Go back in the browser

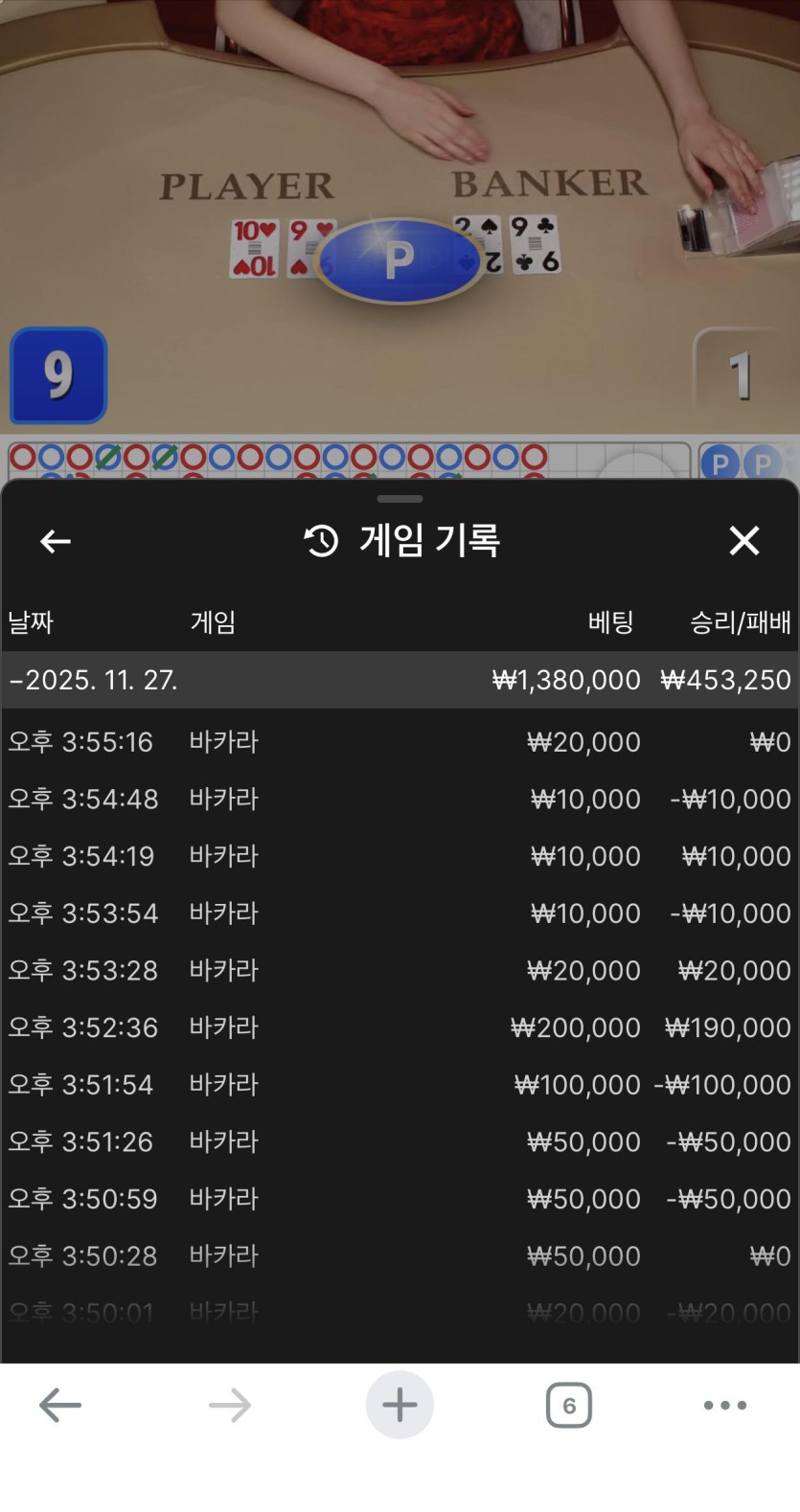[59, 1405]
